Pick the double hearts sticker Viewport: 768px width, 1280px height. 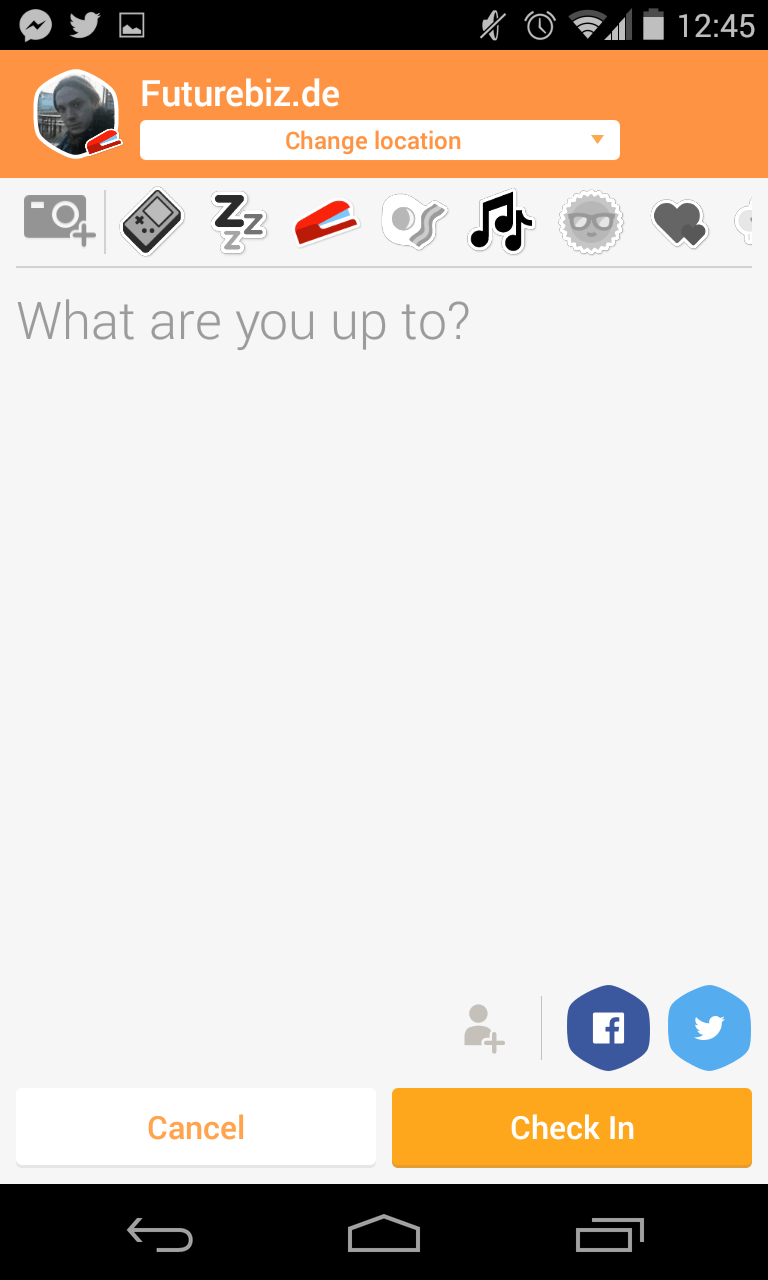tap(679, 222)
